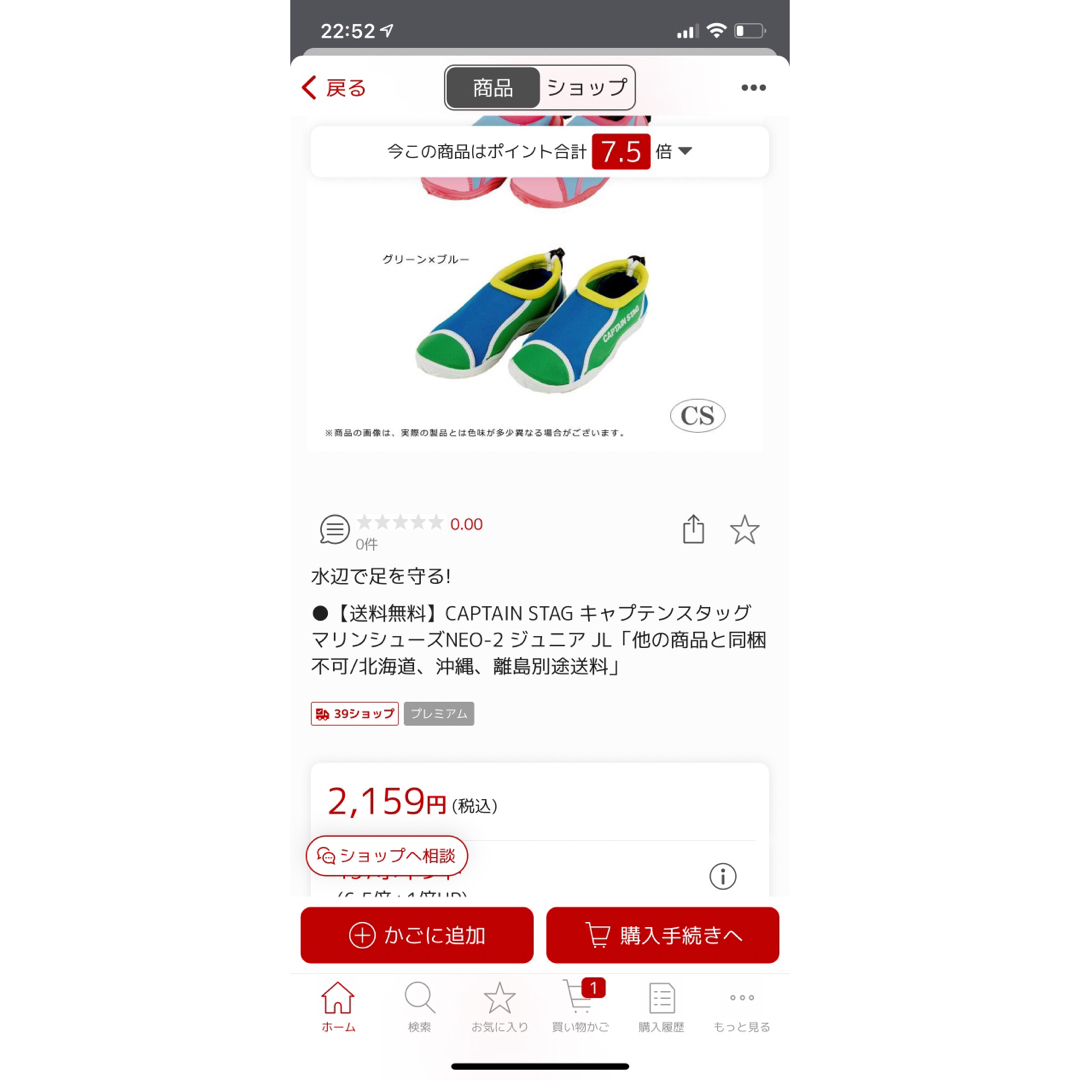The height and width of the screenshot is (1080, 1080).
Task: Open the 購入履歴 tab
Action: [661, 1006]
